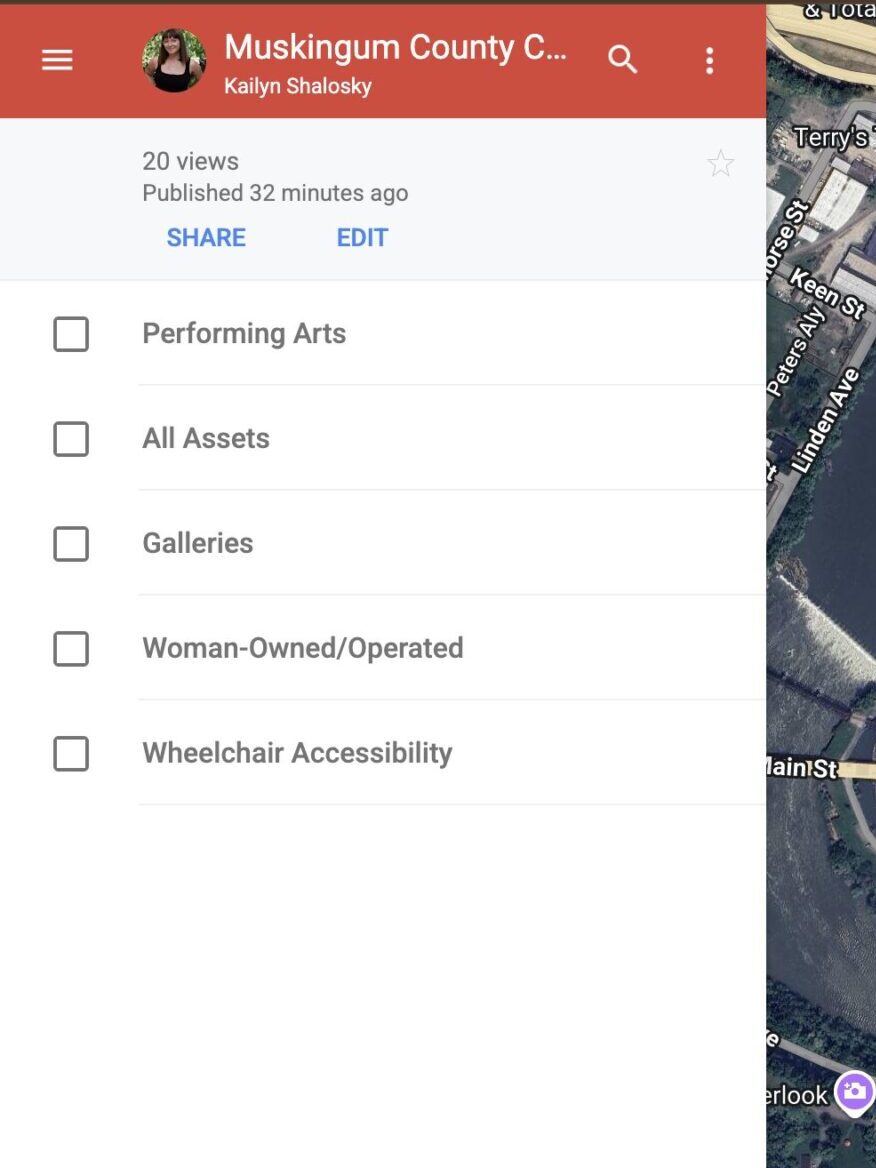876x1168 pixels.
Task: Search within the map
Action: point(622,60)
